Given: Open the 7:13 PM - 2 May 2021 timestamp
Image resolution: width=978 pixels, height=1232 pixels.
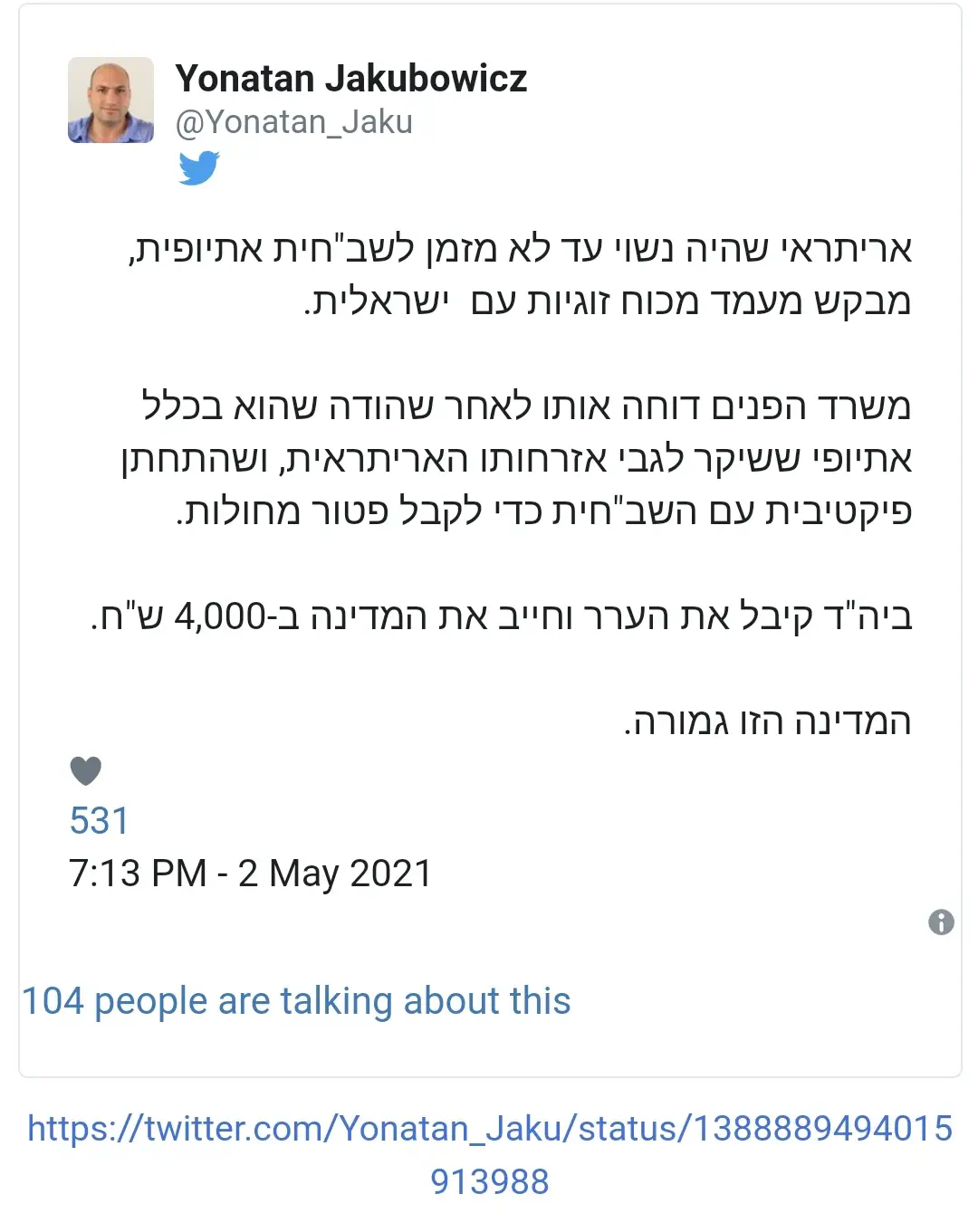Looking at the screenshot, I should [x=250, y=874].
